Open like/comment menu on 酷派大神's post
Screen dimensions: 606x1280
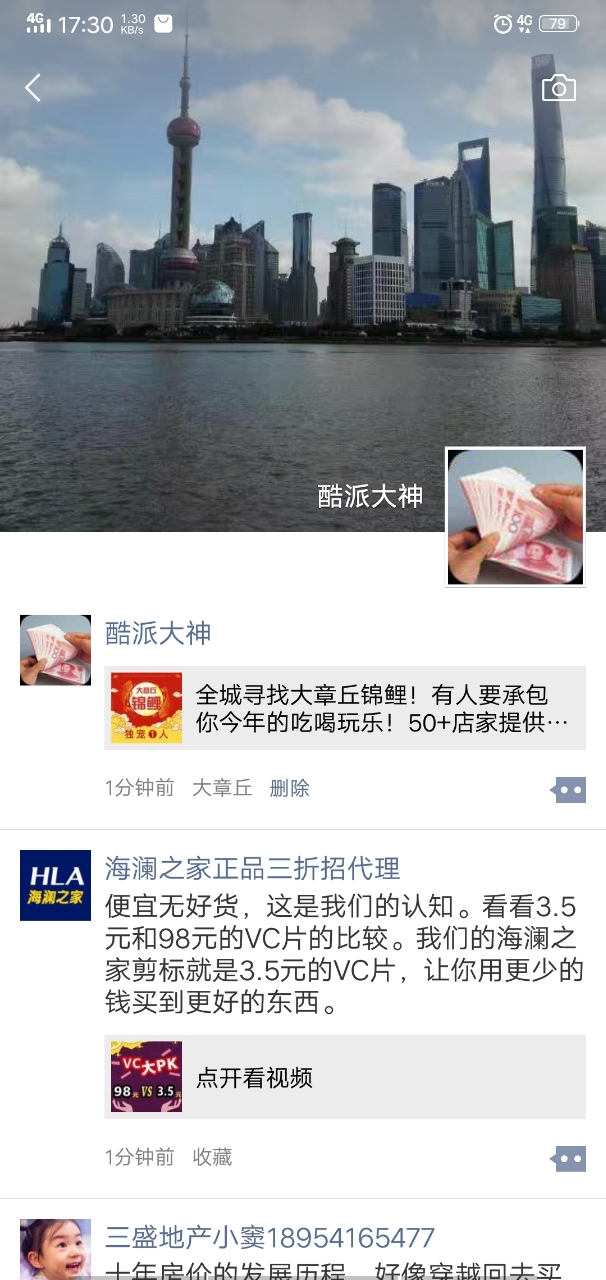pos(569,789)
